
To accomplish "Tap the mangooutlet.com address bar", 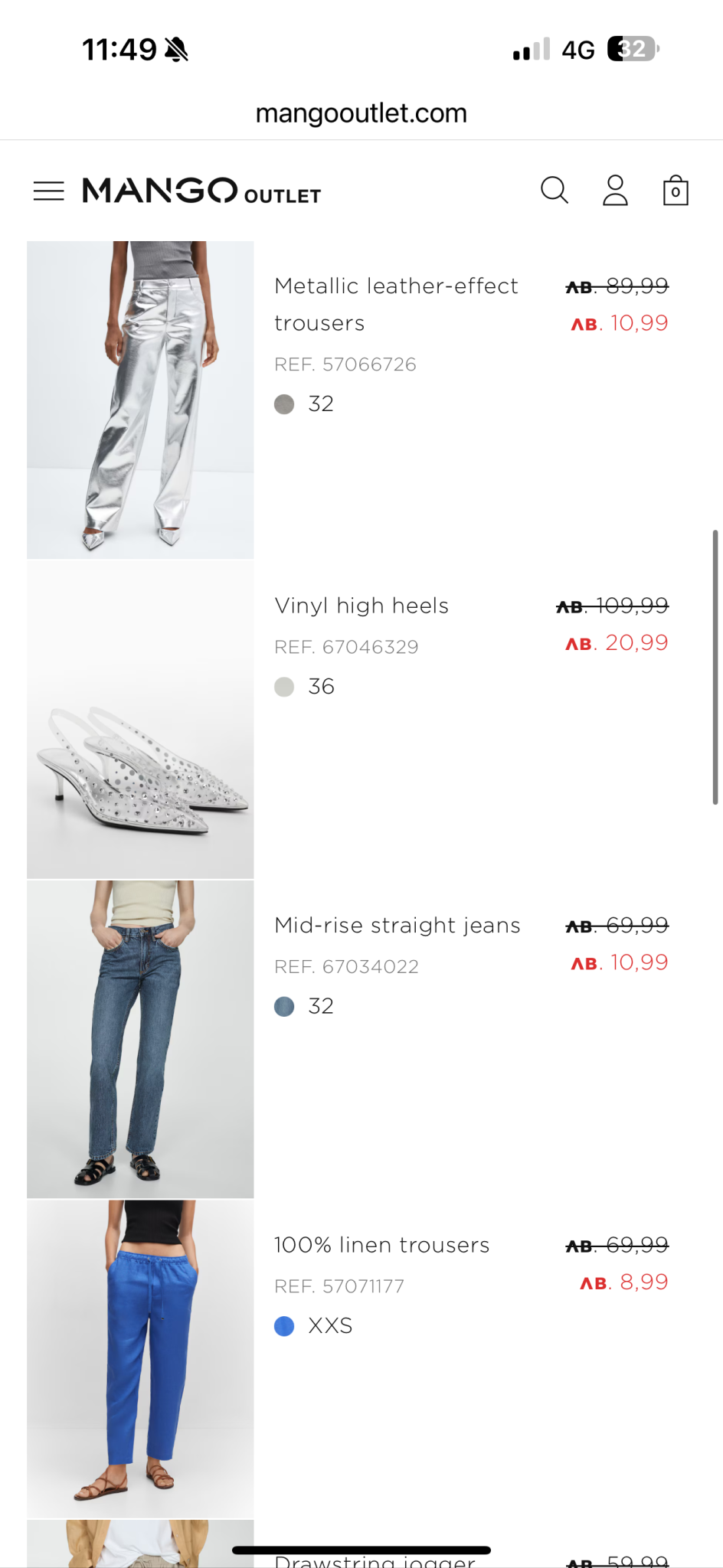I will [361, 113].
